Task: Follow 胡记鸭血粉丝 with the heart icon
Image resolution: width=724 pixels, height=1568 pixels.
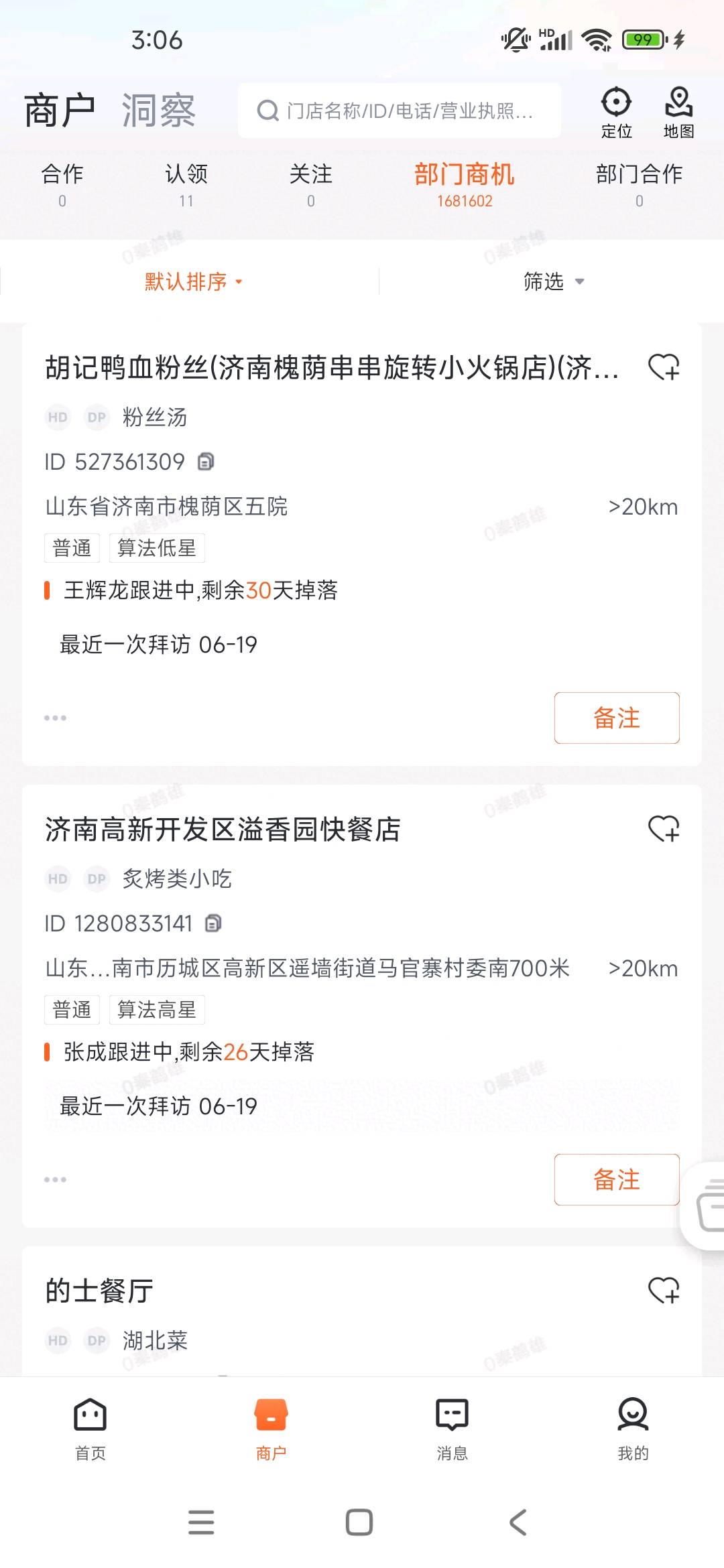Action: 664,367
